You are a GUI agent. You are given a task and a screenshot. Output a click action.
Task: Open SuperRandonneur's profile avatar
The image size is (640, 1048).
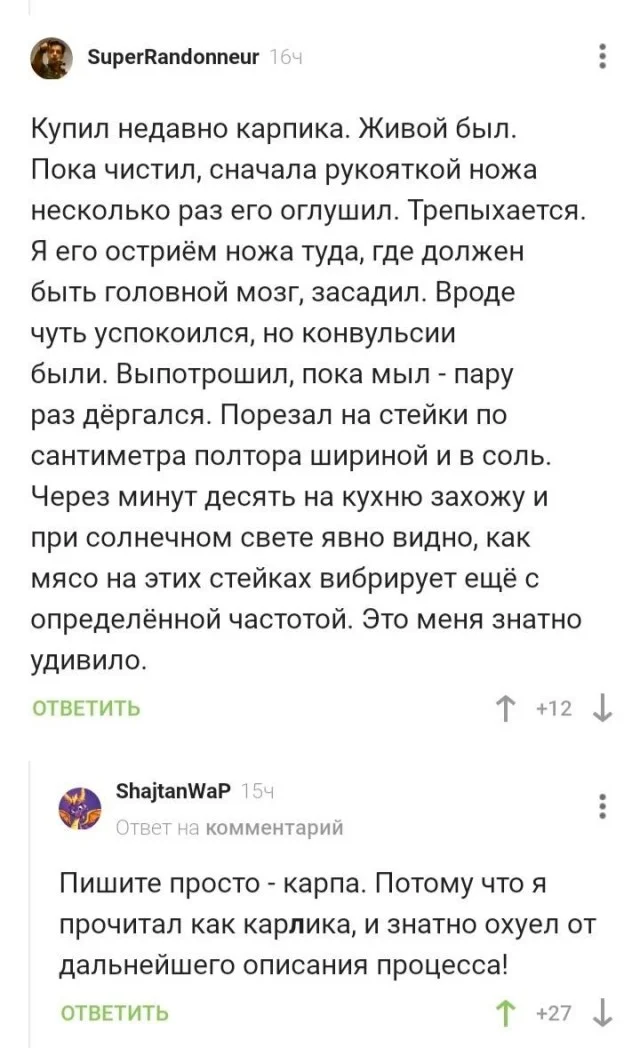pos(52,59)
